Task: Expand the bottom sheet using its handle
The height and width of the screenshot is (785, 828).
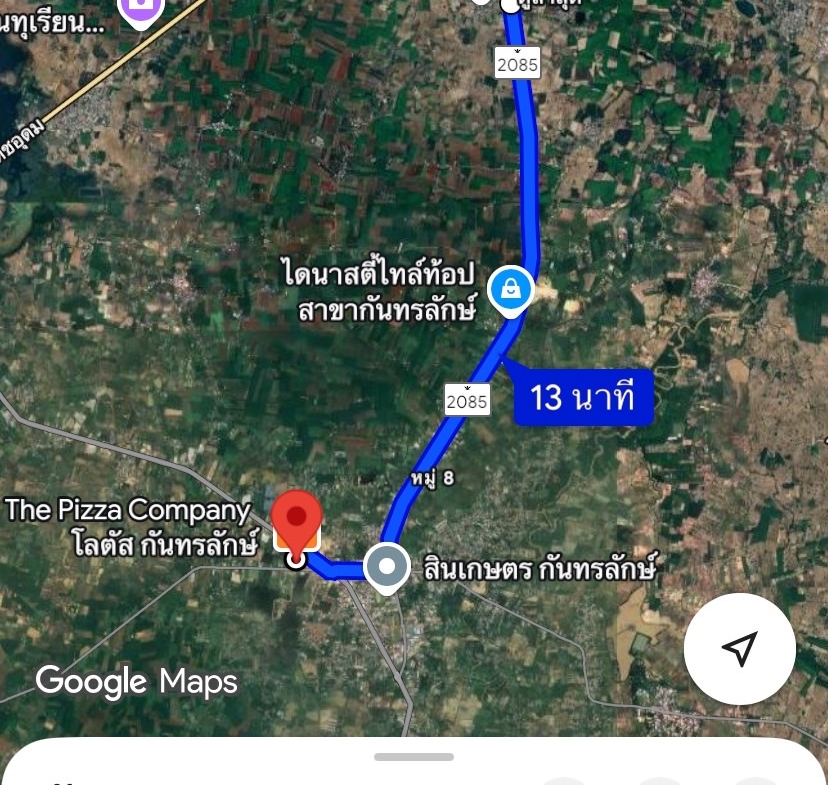Action: pyautogui.click(x=414, y=757)
